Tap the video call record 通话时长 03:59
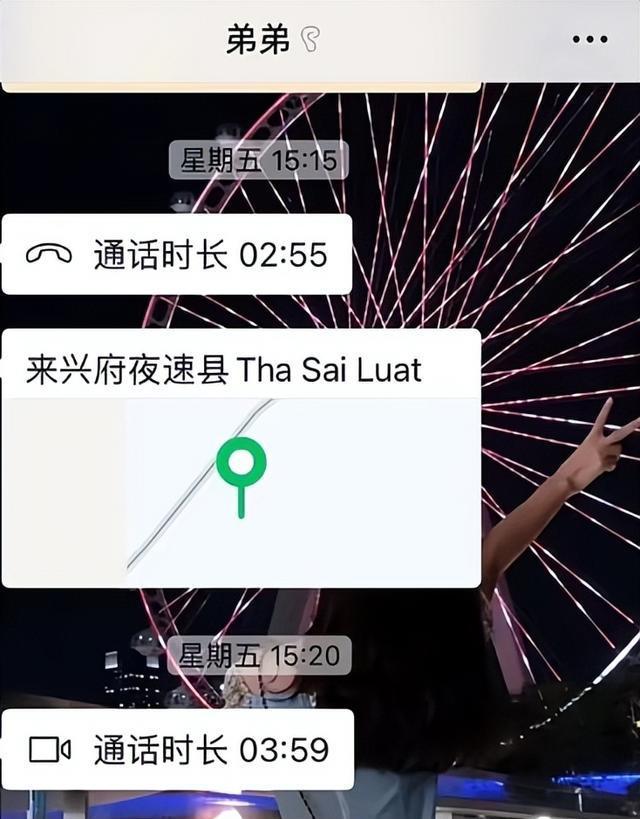640x819 pixels. point(178,749)
